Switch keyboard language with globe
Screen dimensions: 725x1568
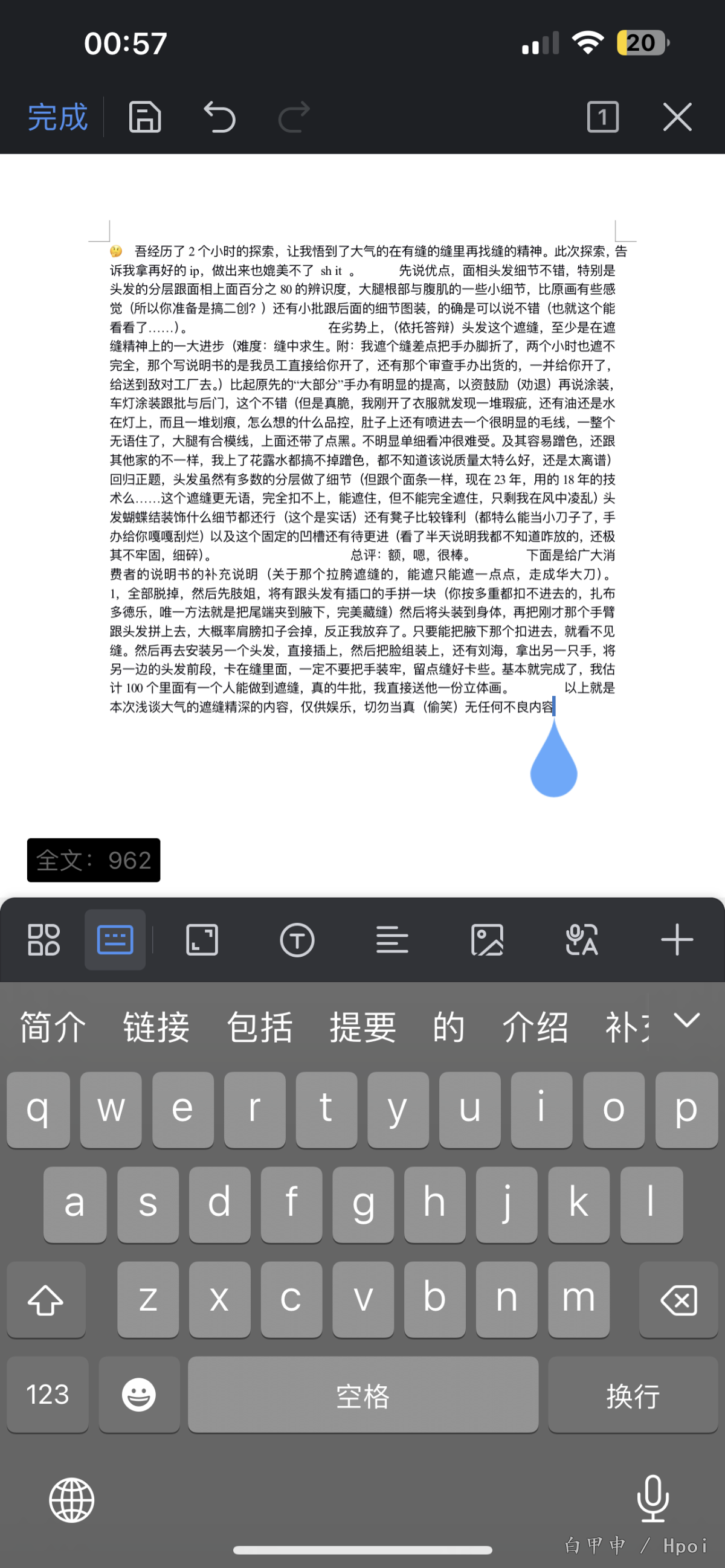(x=72, y=1500)
